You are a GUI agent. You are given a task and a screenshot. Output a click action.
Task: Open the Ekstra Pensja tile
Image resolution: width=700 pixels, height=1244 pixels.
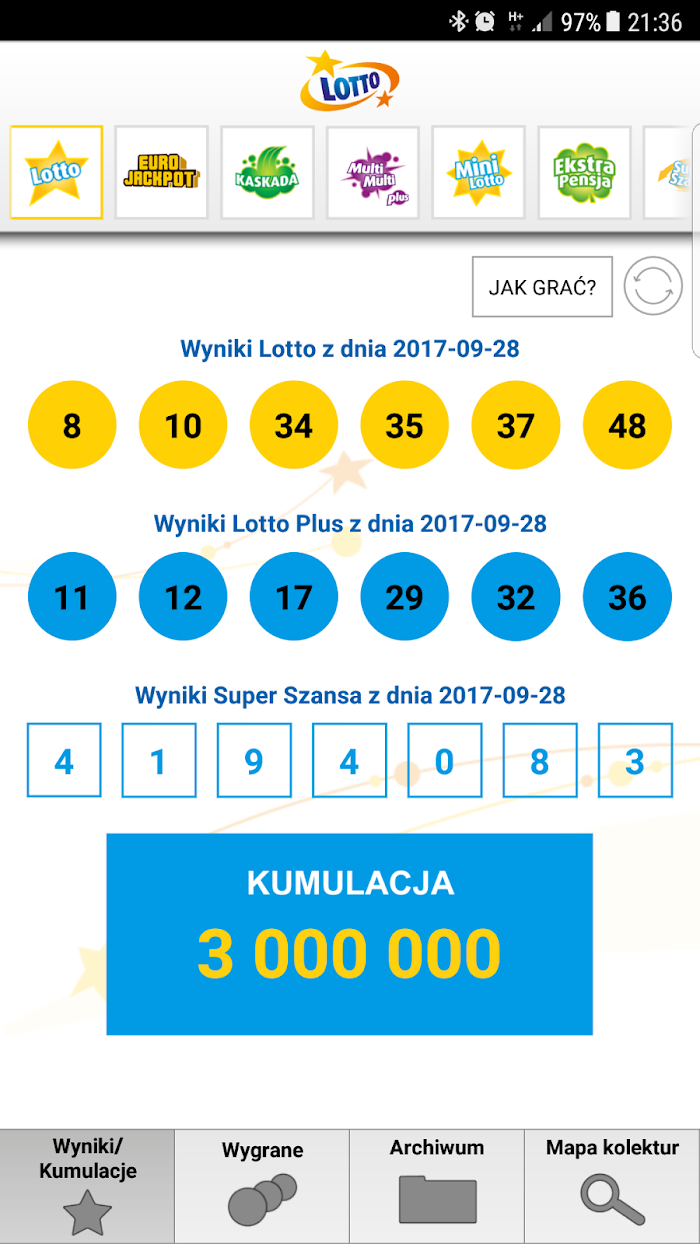coord(584,172)
